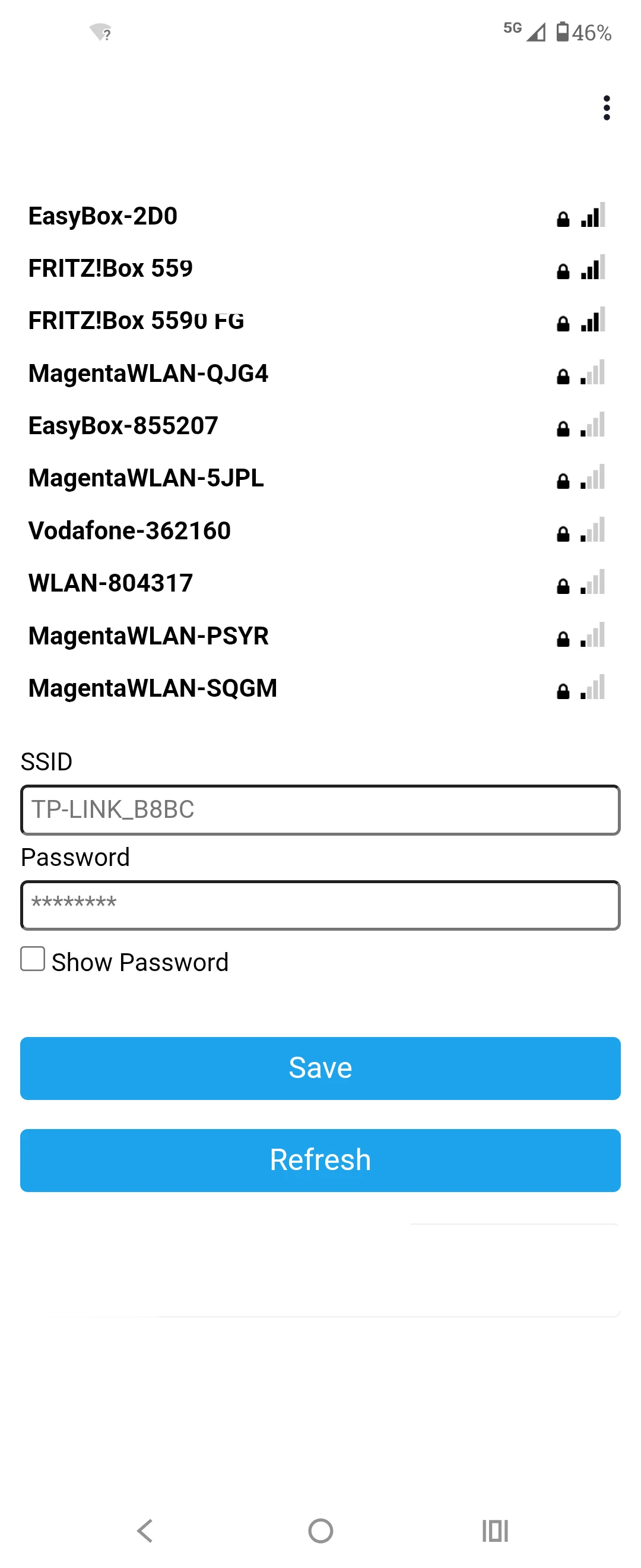Select MagentaWLAN-SQGM network
641x1568 pixels.
click(153, 688)
